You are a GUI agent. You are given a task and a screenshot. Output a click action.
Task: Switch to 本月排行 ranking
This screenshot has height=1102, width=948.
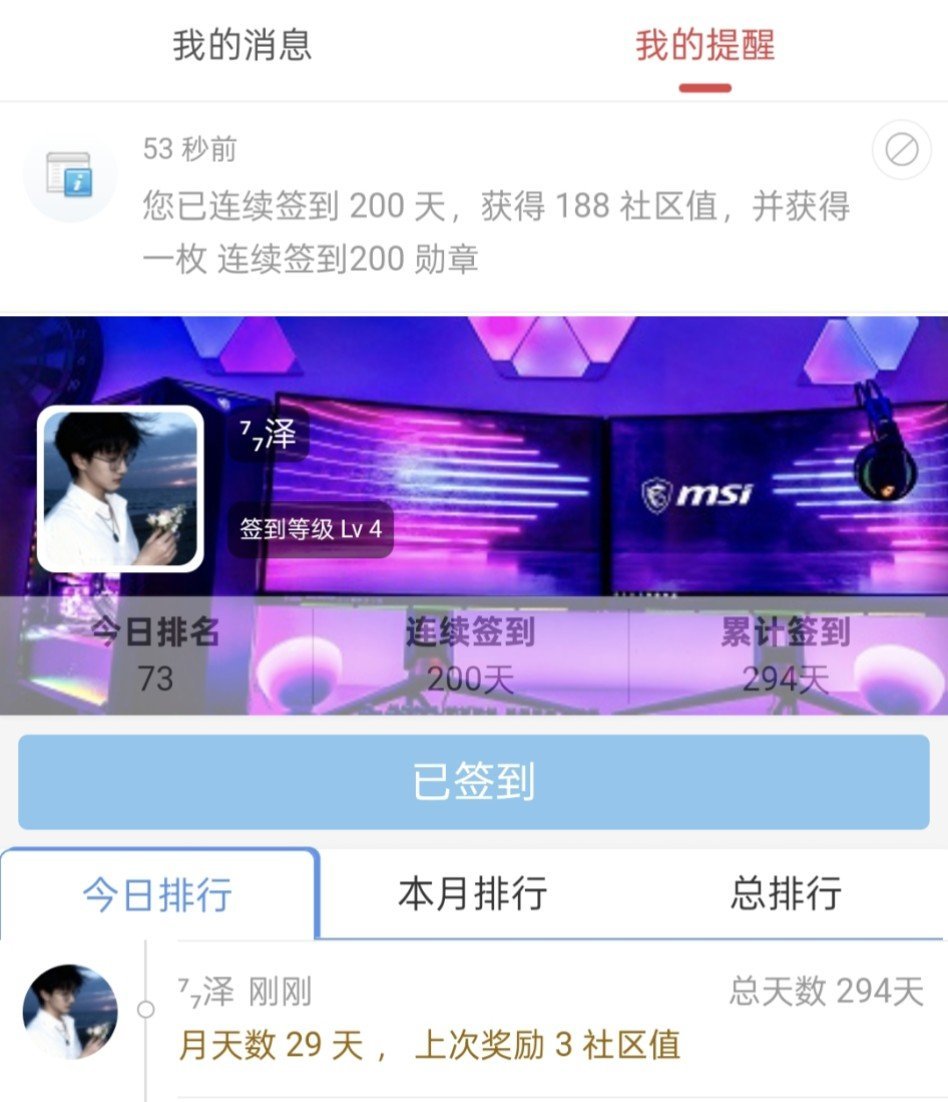tap(472, 894)
